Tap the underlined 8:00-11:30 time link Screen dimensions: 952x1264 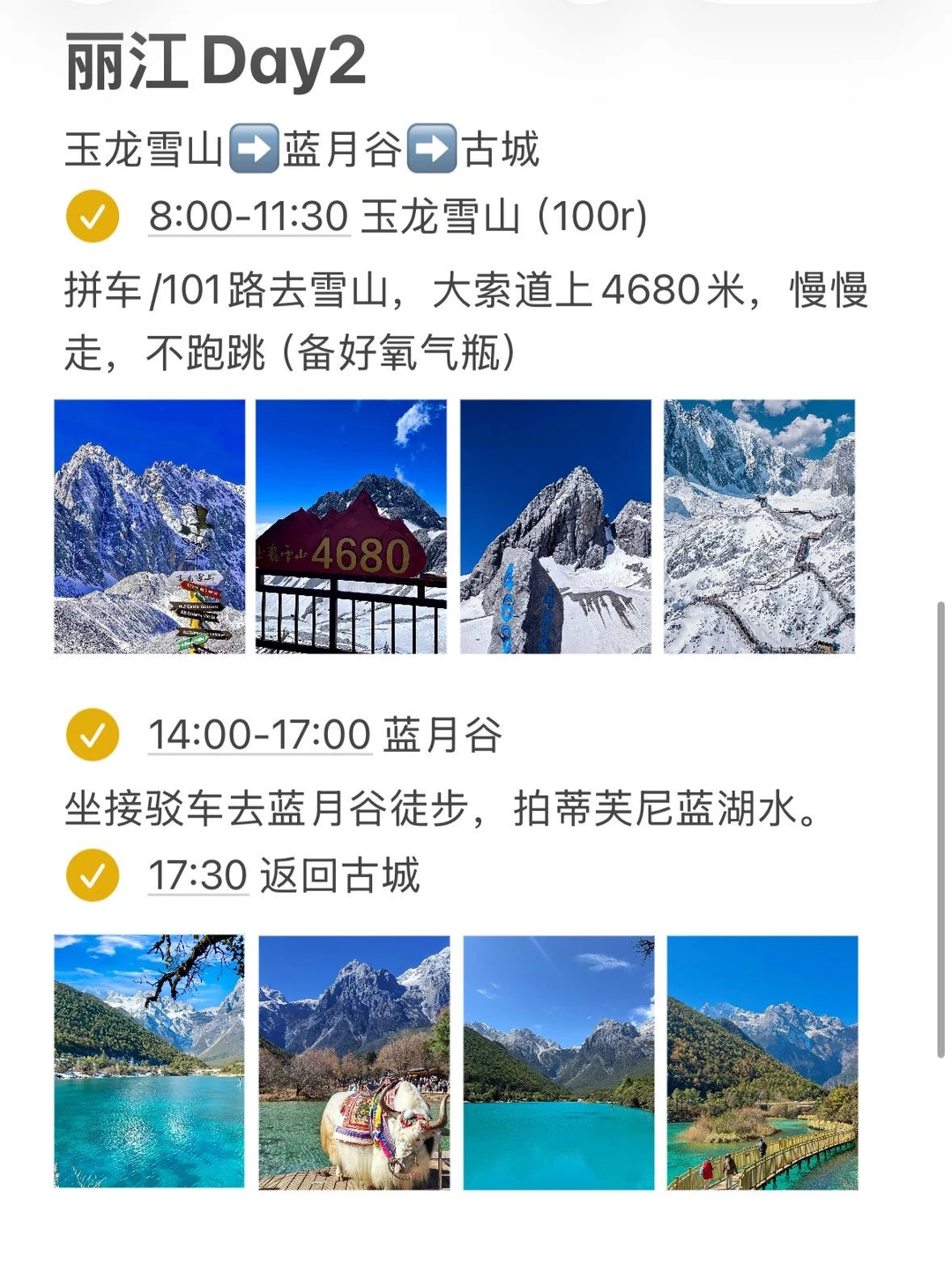pyautogui.click(x=249, y=216)
